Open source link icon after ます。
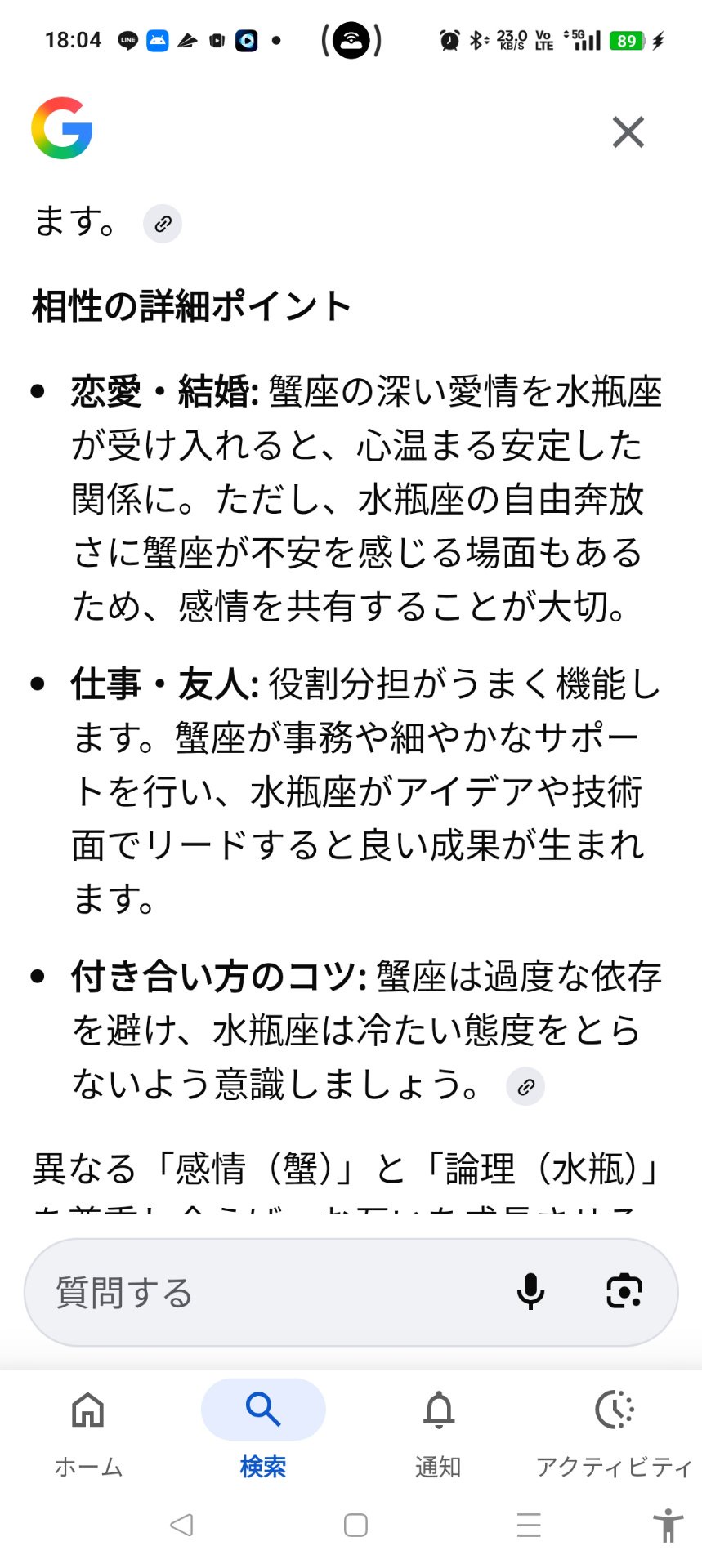 click(163, 224)
